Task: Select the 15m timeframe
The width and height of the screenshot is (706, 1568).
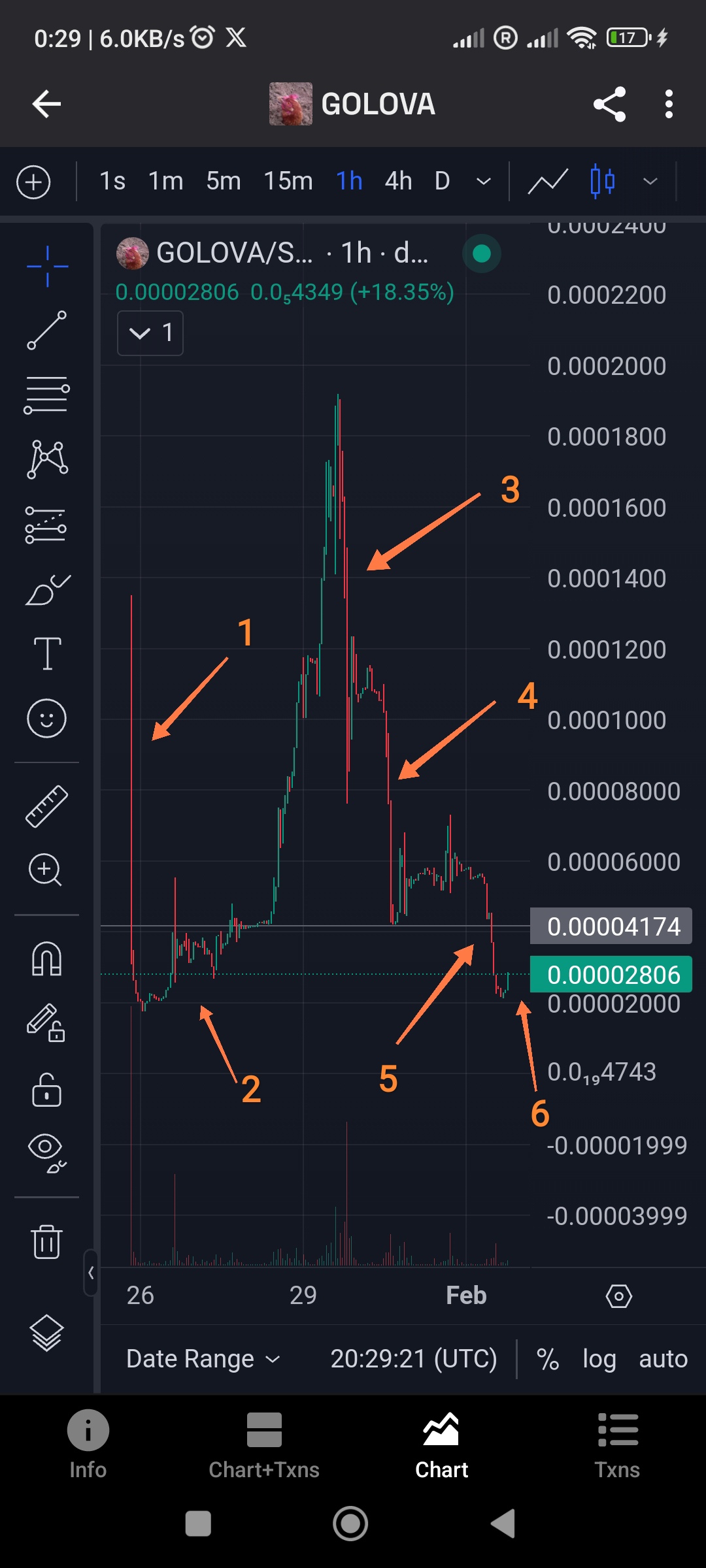Action: pyautogui.click(x=288, y=181)
